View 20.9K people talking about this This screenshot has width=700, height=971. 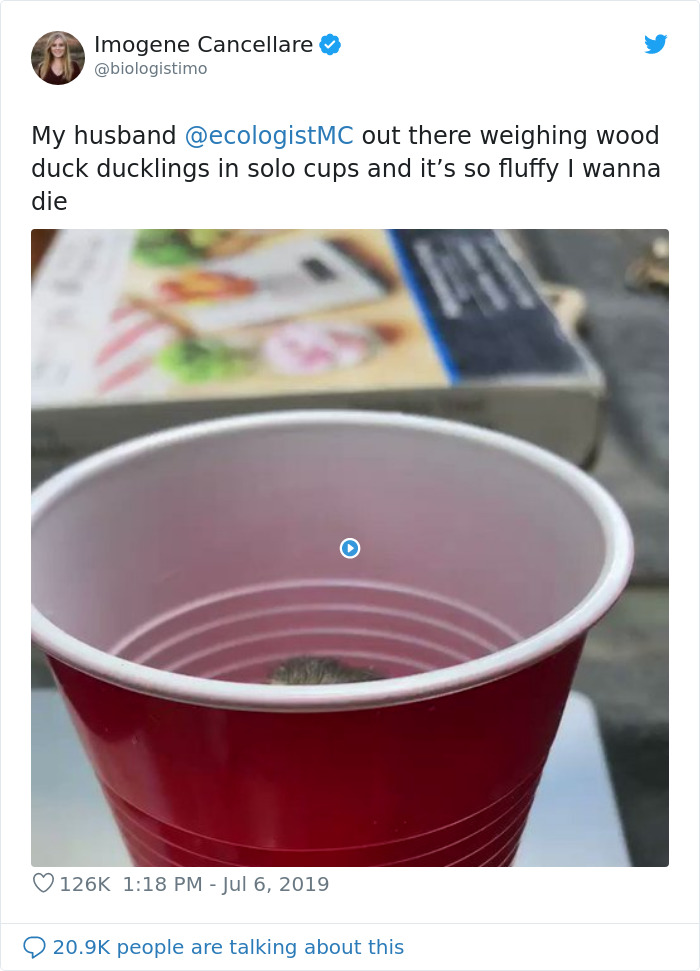tap(217, 946)
